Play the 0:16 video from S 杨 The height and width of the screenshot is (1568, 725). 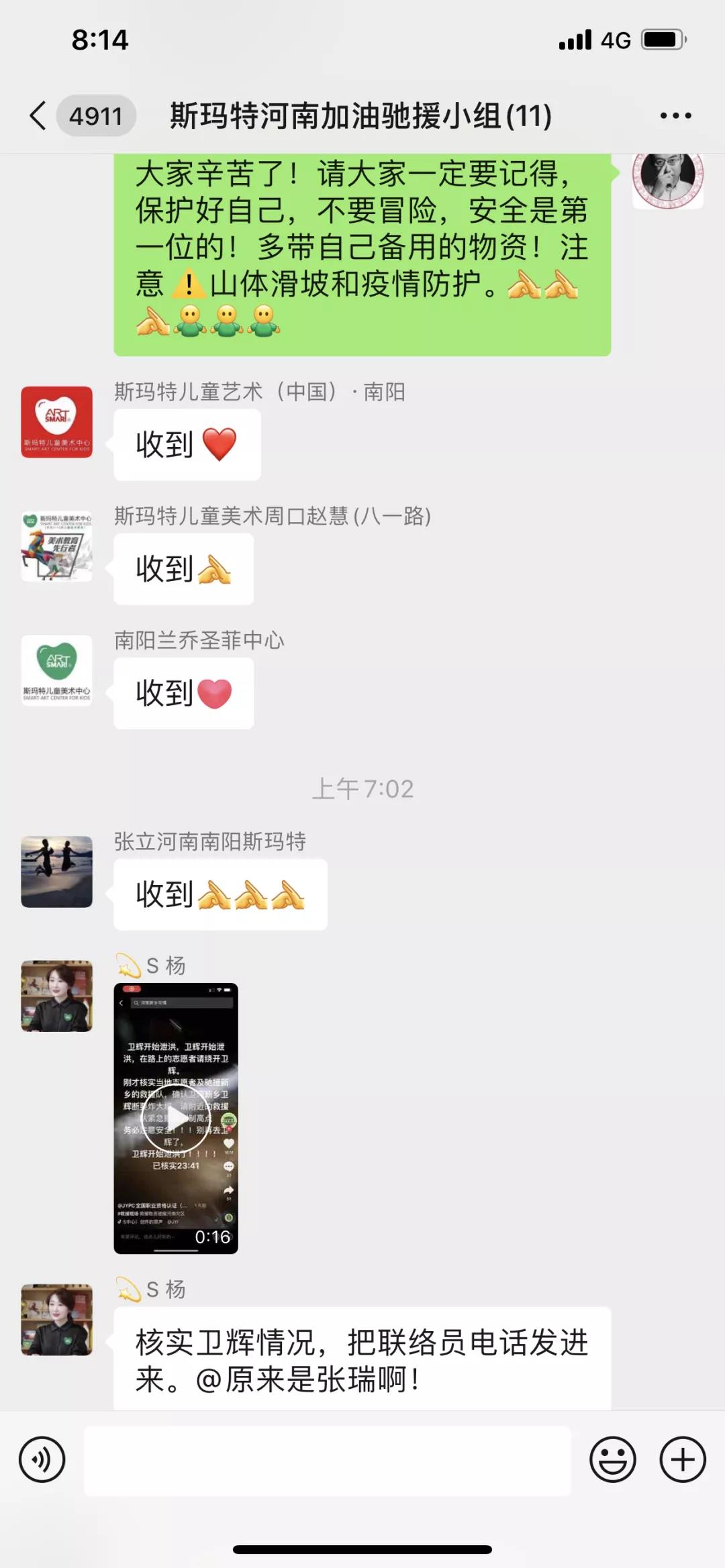176,1118
